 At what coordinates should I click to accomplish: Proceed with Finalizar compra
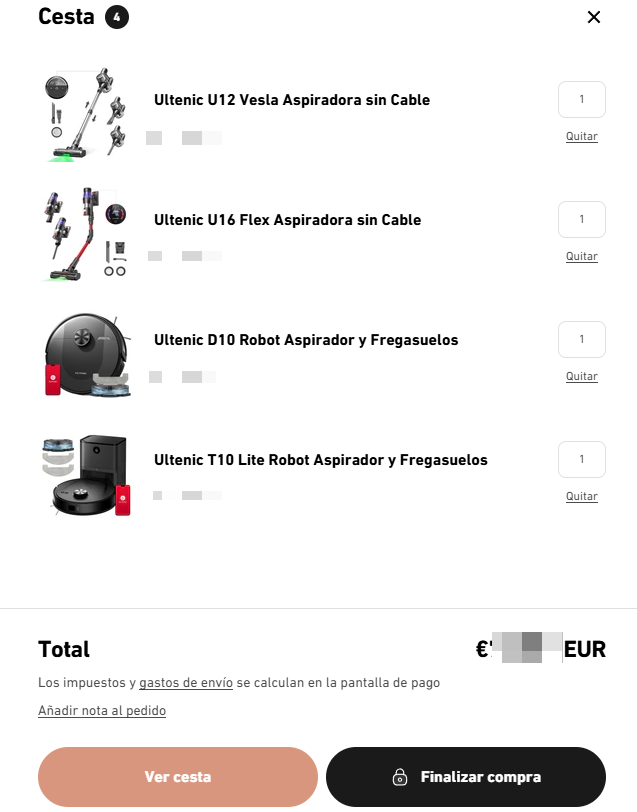tap(466, 777)
